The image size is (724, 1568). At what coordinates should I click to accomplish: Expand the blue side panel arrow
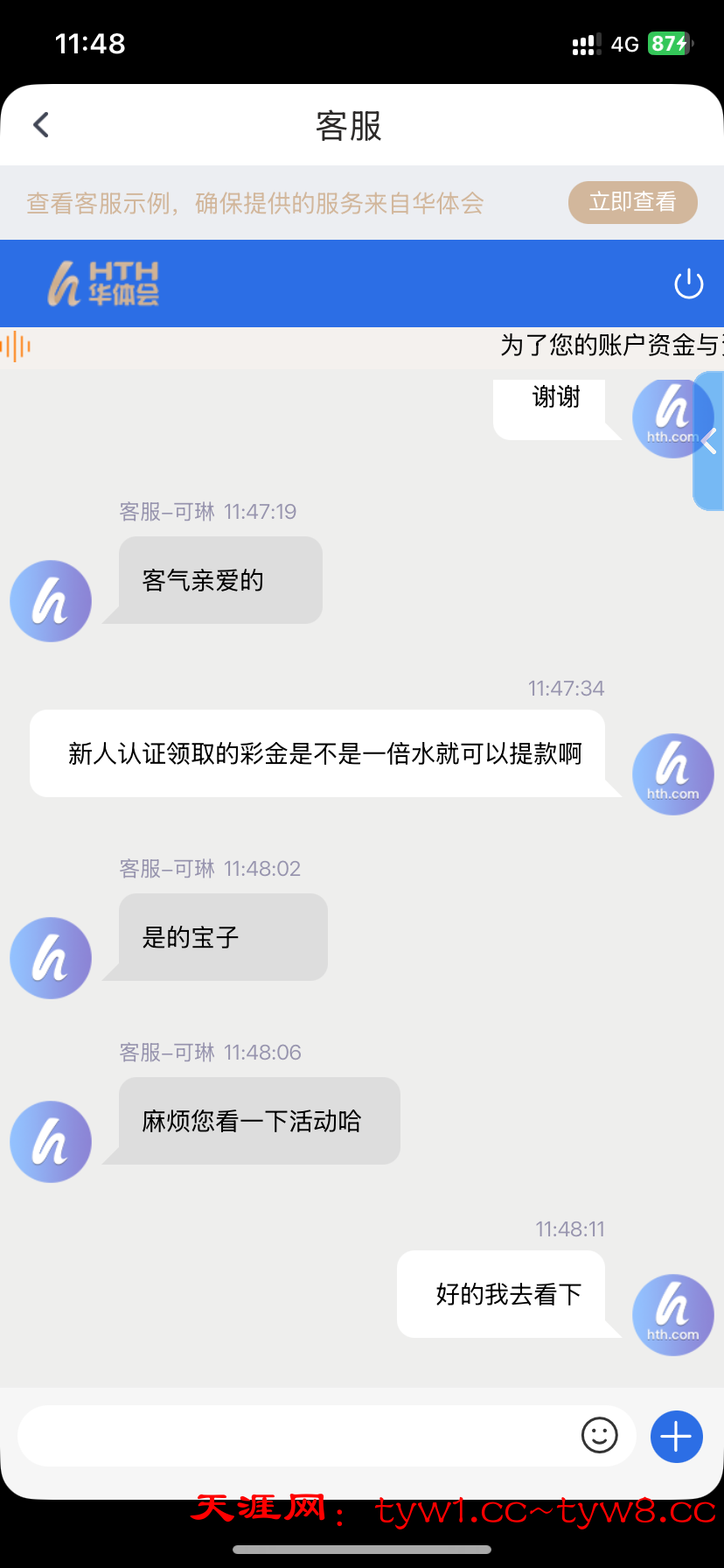710,441
